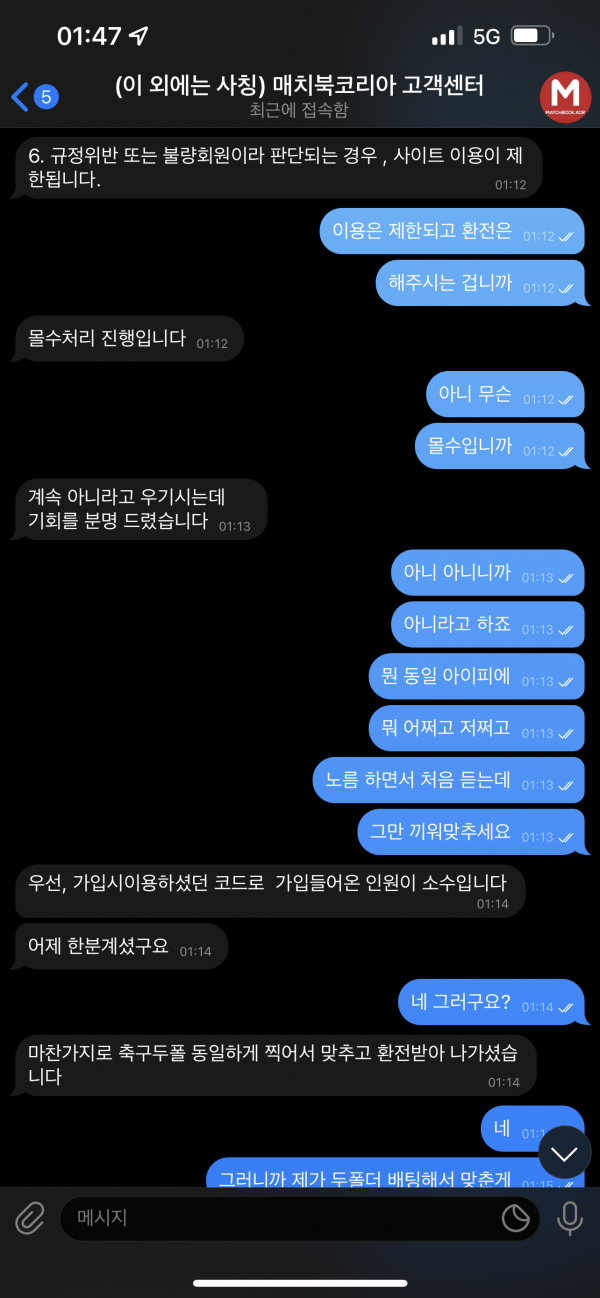Image resolution: width=600 pixels, height=1298 pixels.
Task: Open the sticker panel icon
Action: (x=515, y=1218)
